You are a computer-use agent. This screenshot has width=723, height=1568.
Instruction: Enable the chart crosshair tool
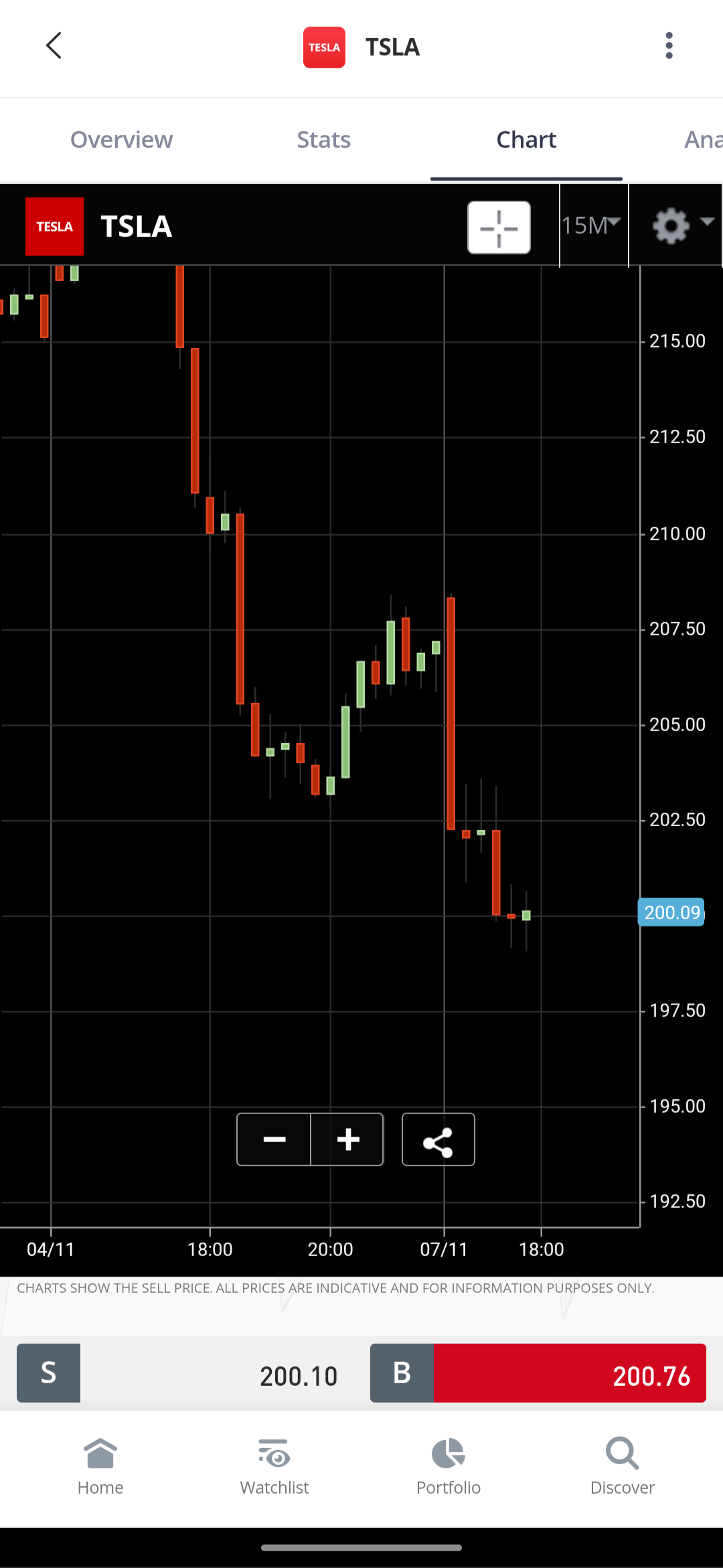click(499, 228)
